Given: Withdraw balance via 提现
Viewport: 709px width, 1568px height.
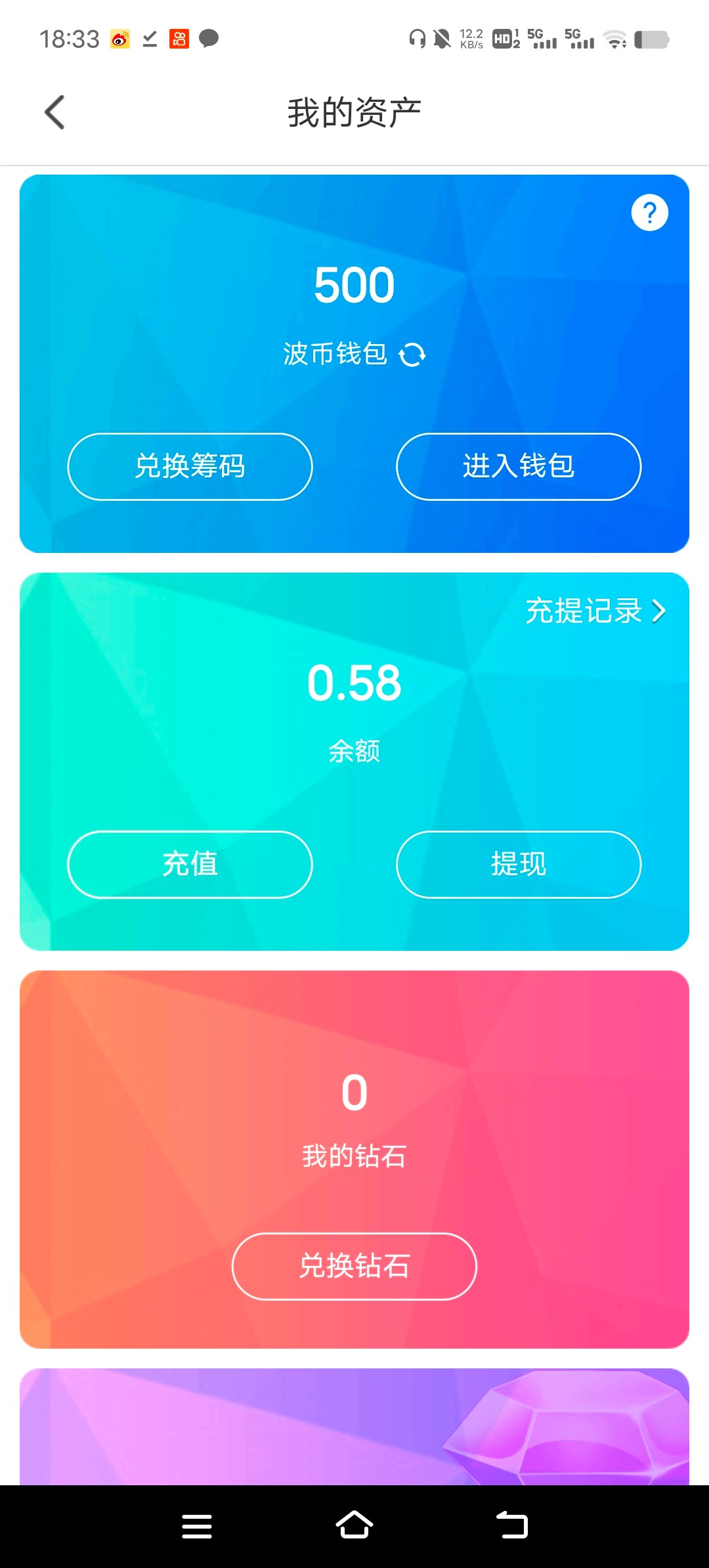Looking at the screenshot, I should 518,864.
